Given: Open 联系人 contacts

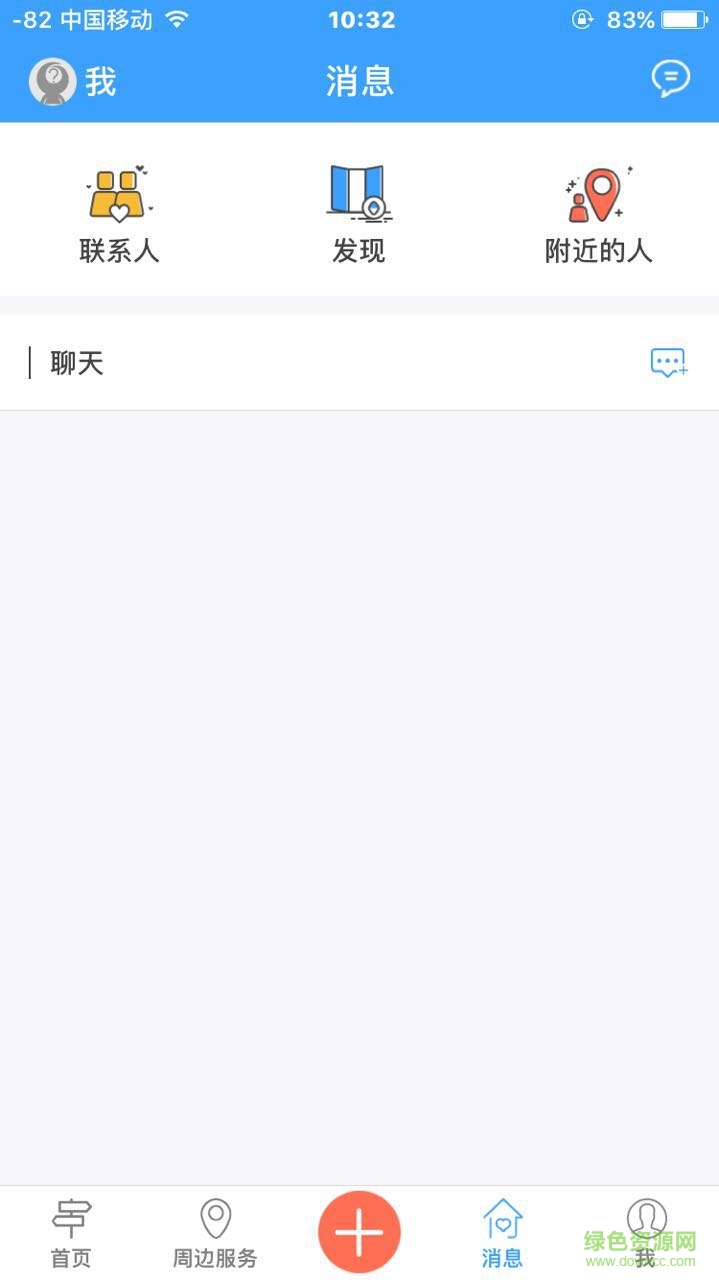Looking at the screenshot, I should (119, 213).
